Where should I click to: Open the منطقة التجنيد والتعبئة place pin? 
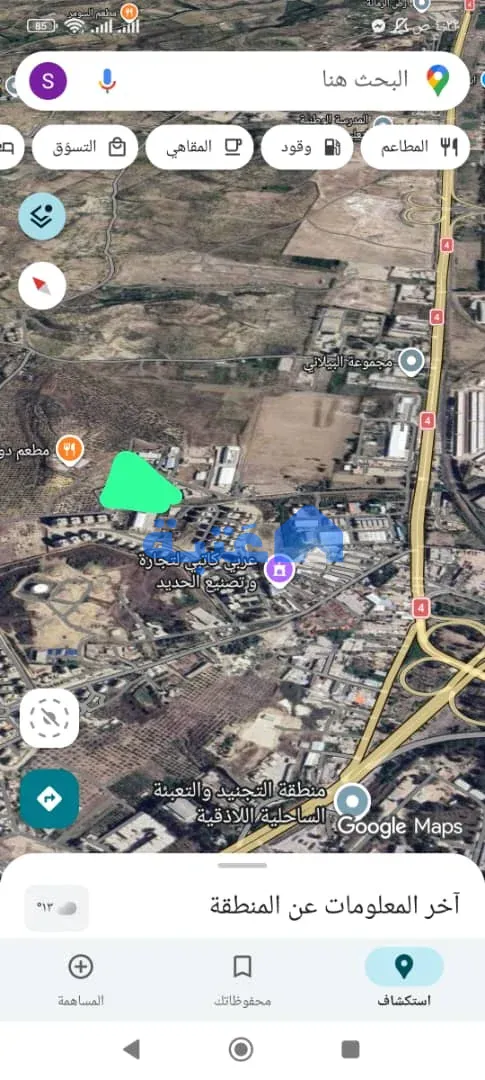click(352, 801)
